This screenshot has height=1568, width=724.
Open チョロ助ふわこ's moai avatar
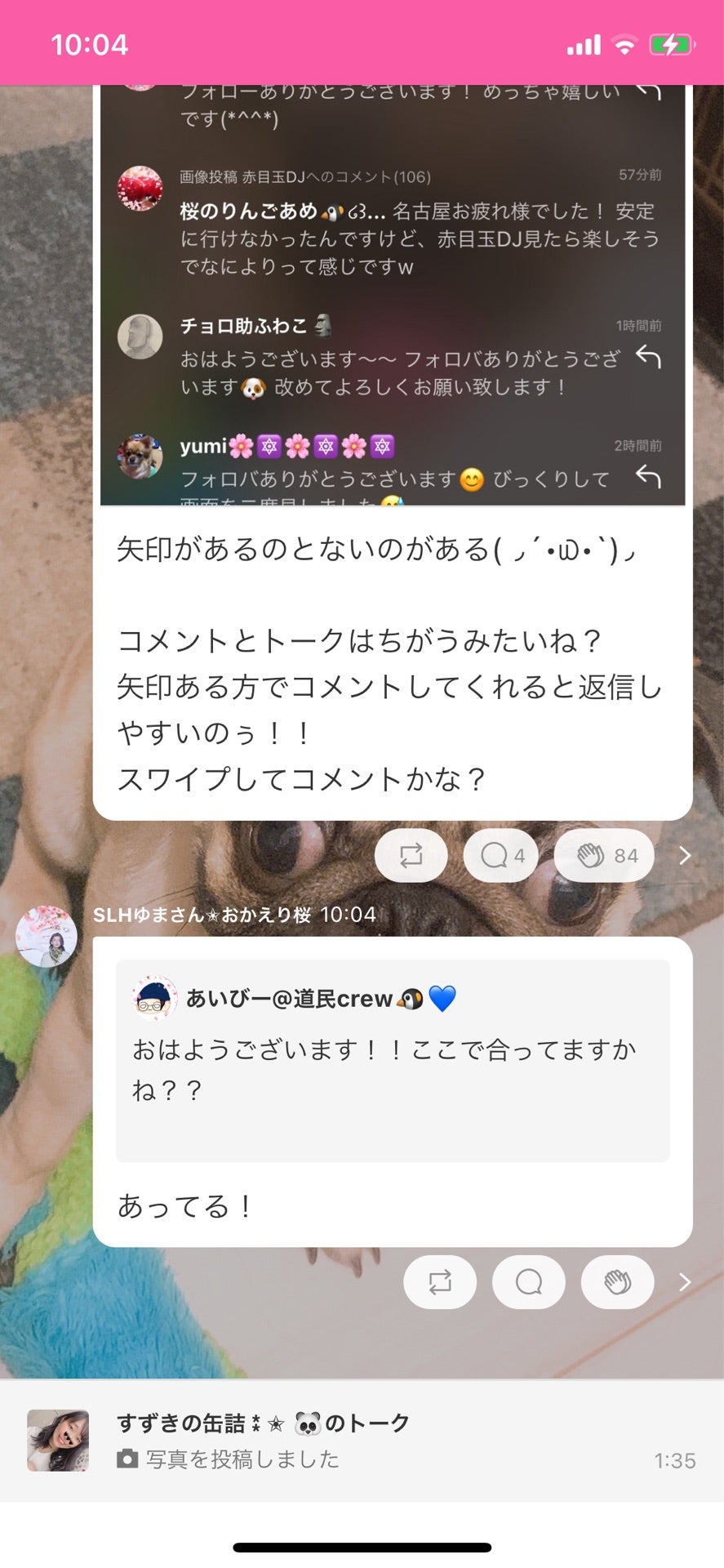(x=140, y=336)
